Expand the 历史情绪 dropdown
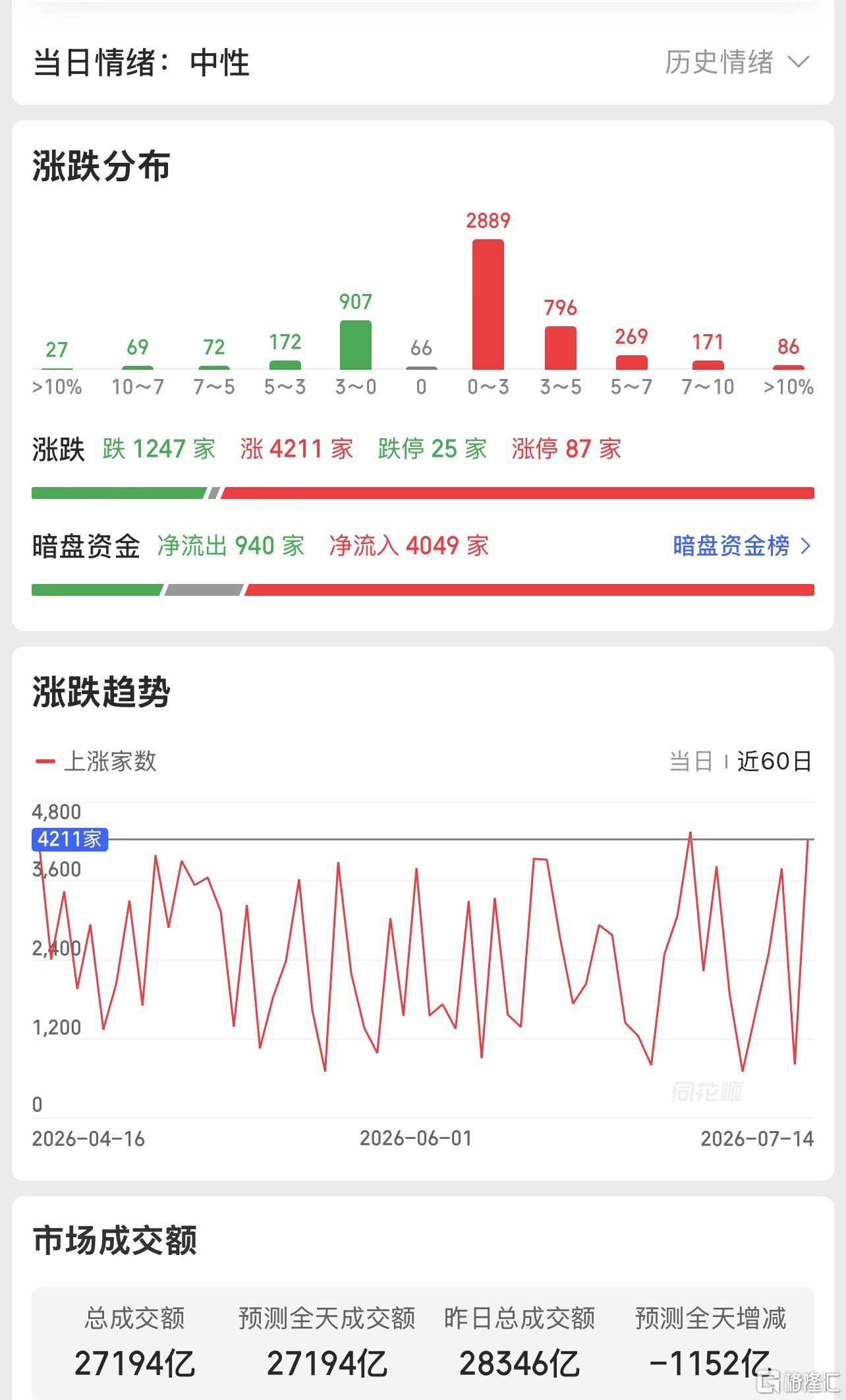 [737, 63]
